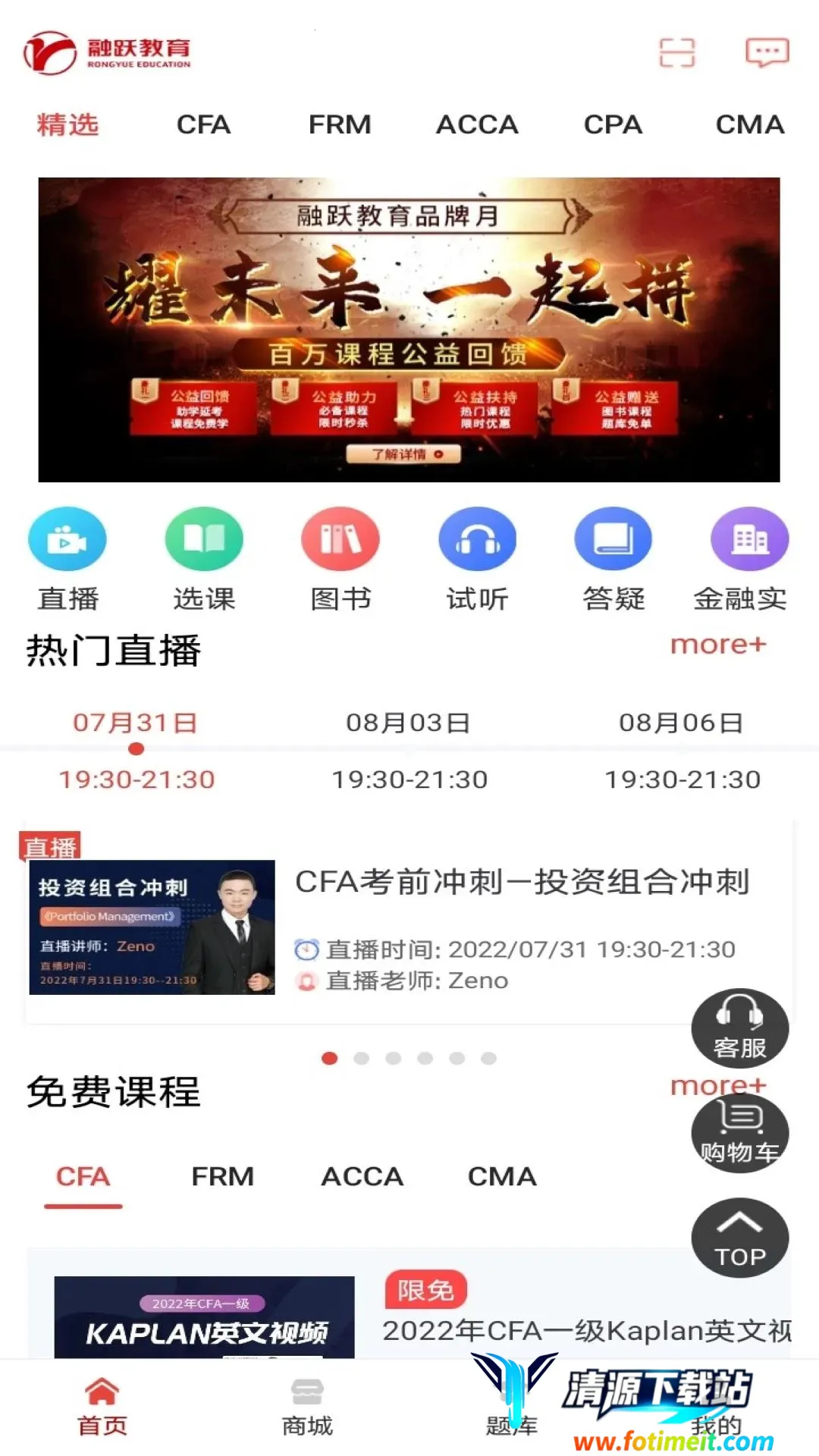
Task: Open the 融跃教育品牌月 promotional banner
Action: tap(409, 329)
